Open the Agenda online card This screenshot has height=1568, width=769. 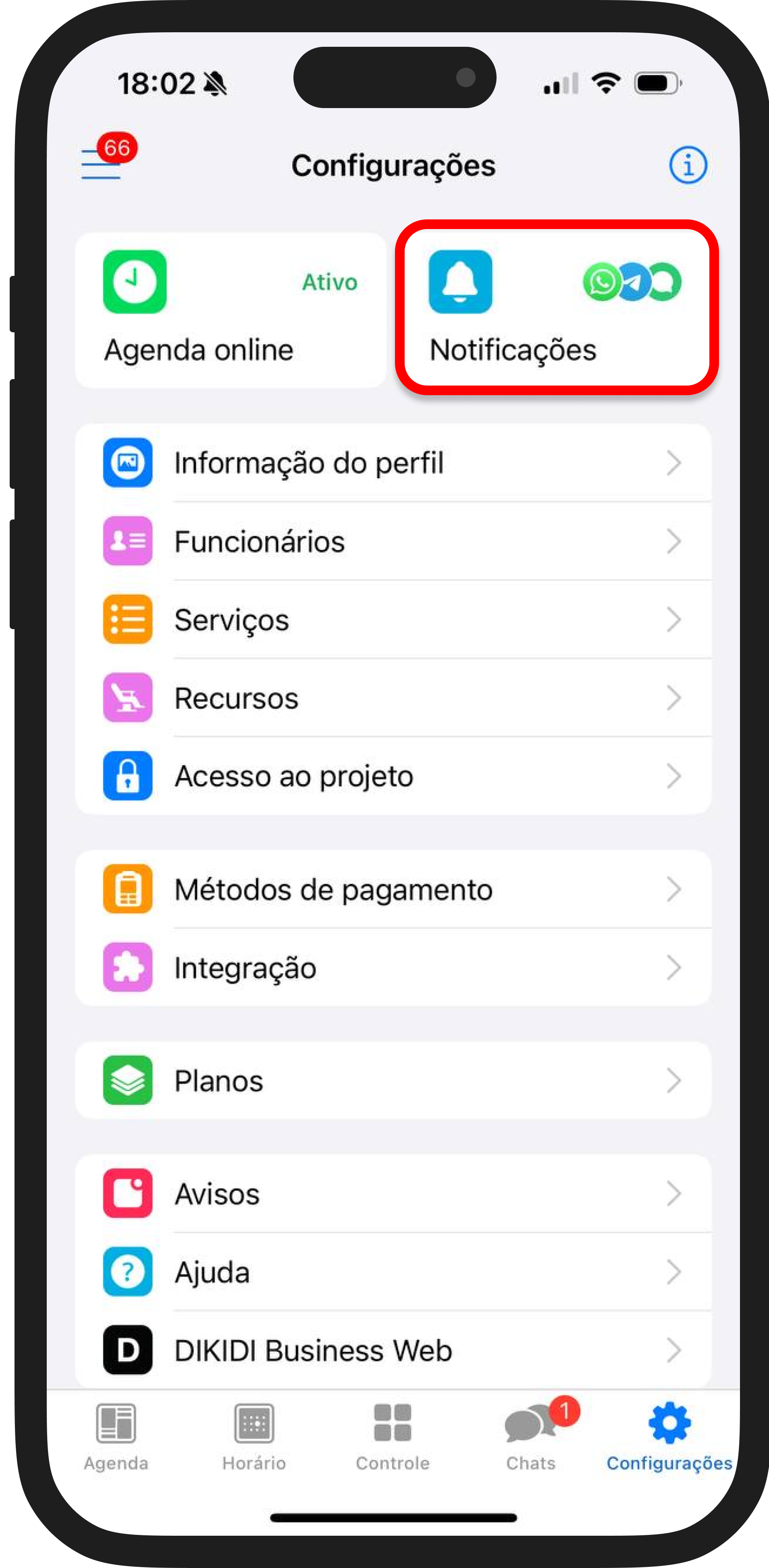pyautogui.click(x=230, y=311)
